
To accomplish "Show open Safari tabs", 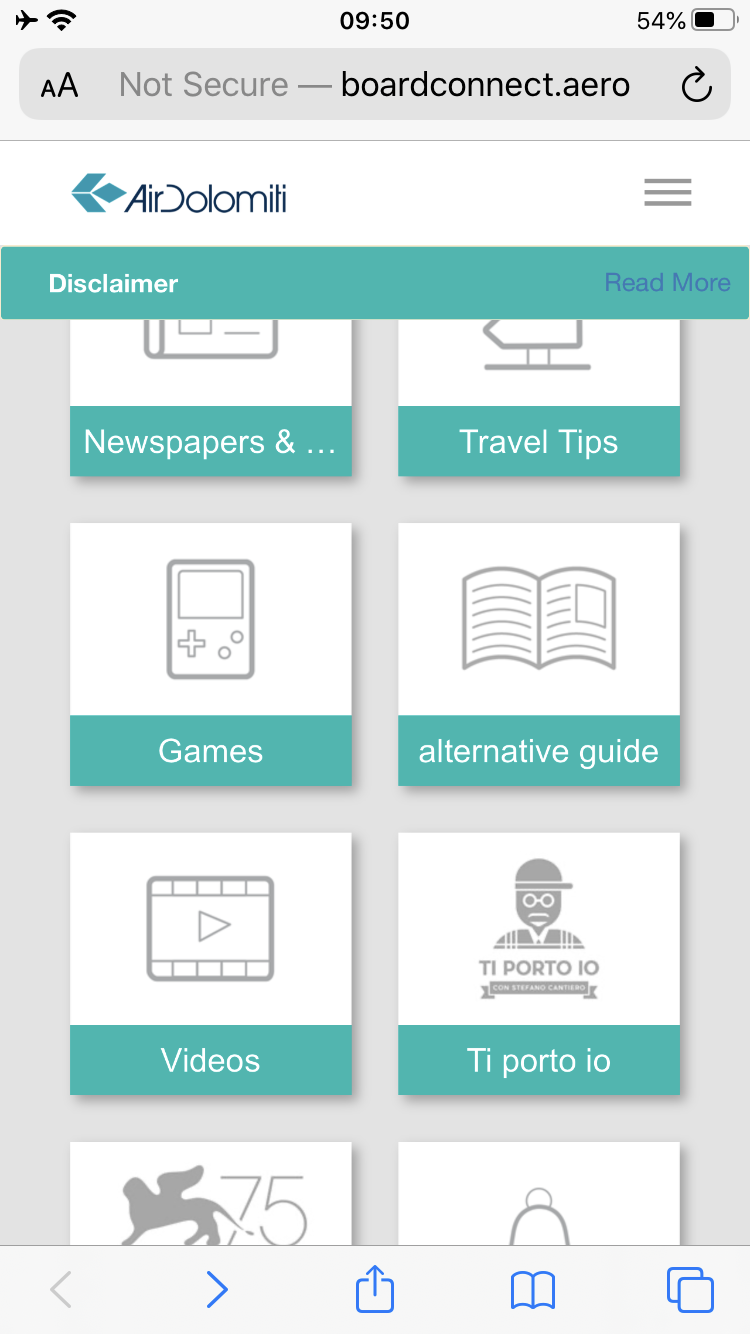I will tap(690, 1290).
